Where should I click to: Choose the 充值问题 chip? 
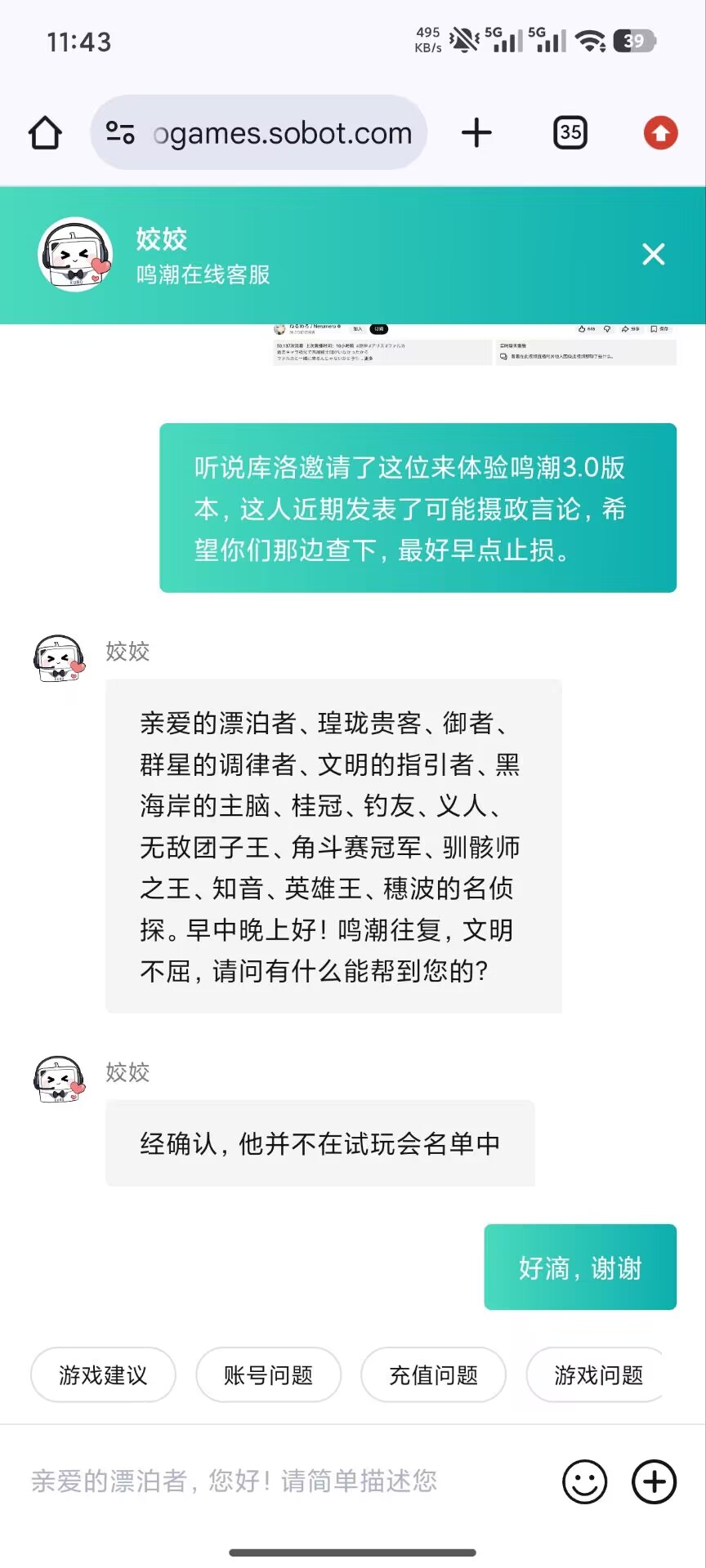pos(433,1375)
